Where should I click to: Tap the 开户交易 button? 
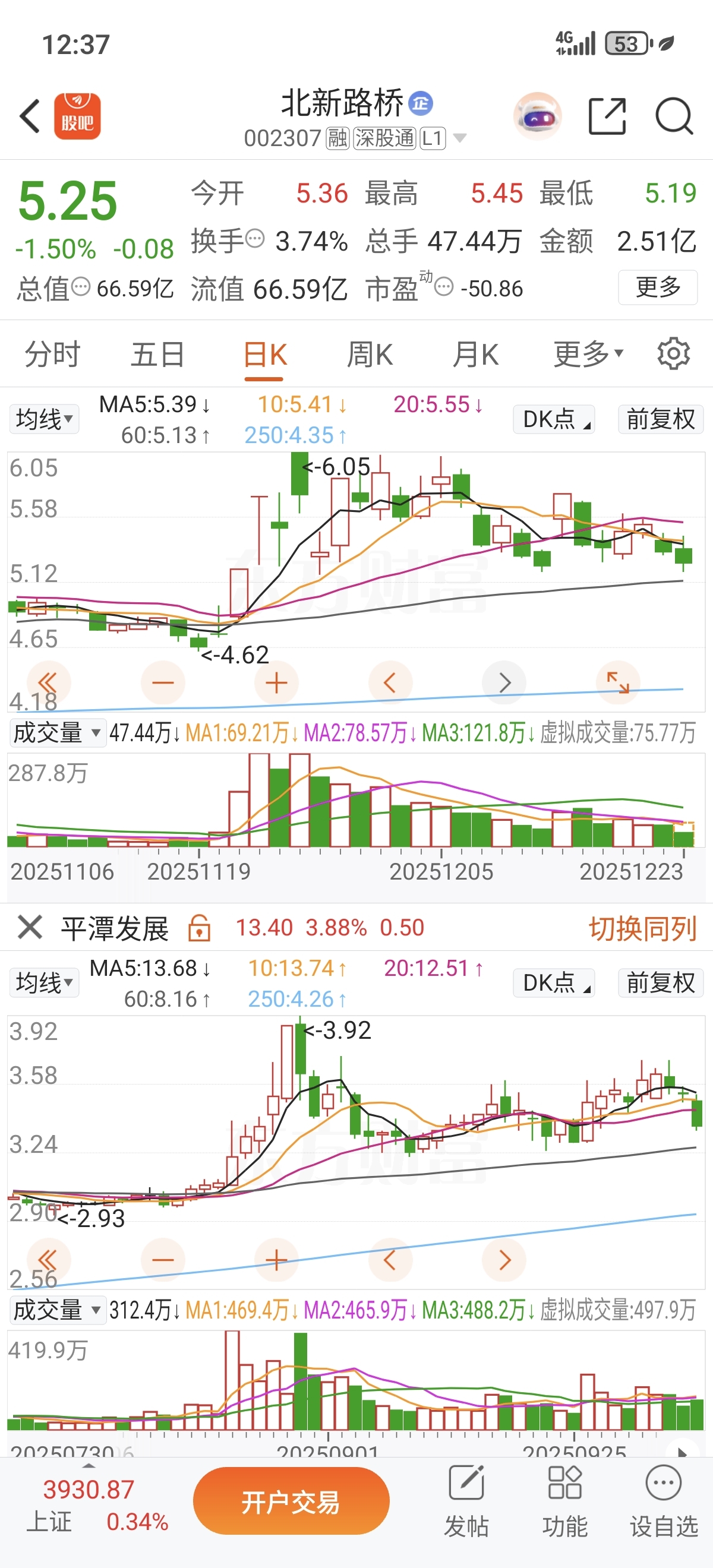291,1501
